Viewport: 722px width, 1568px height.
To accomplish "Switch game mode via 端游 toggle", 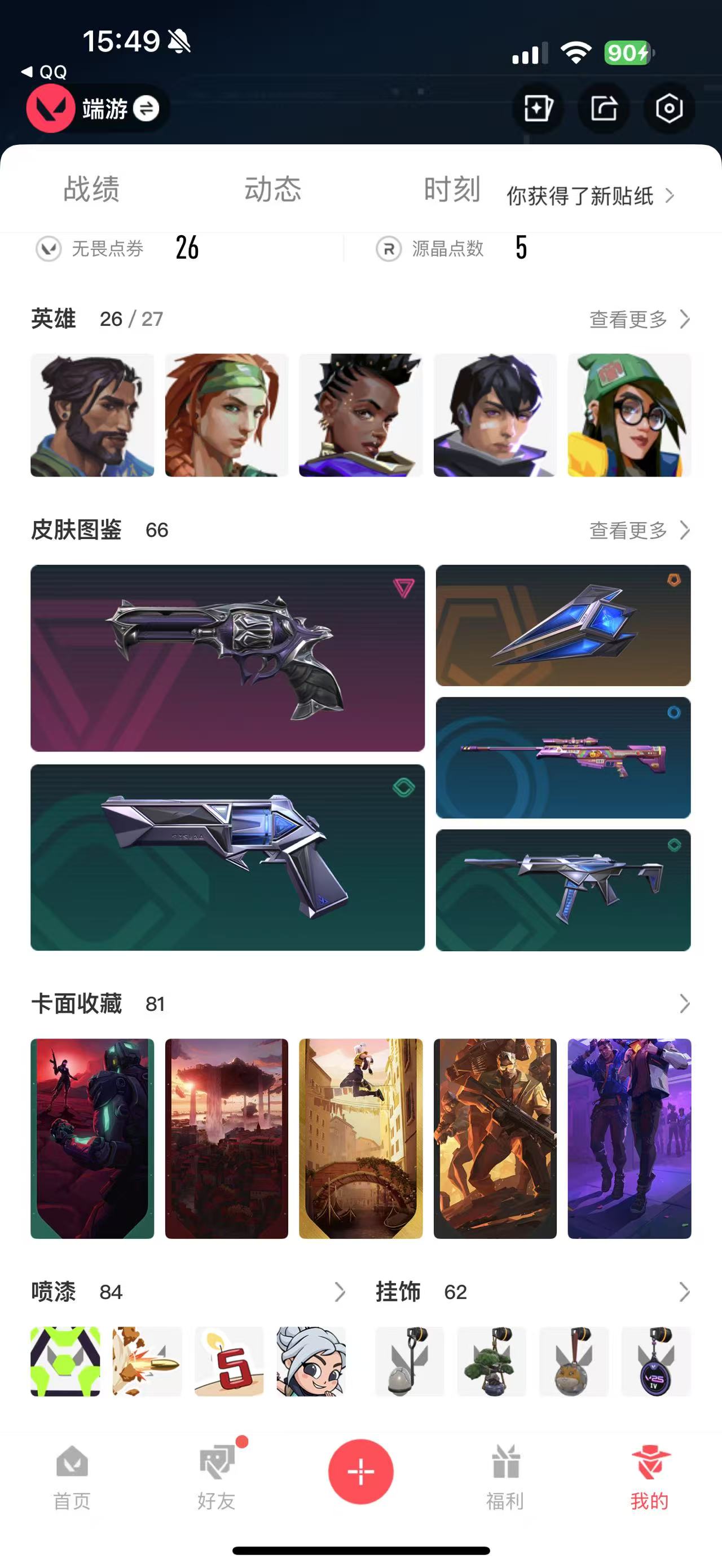I will click(x=98, y=109).
